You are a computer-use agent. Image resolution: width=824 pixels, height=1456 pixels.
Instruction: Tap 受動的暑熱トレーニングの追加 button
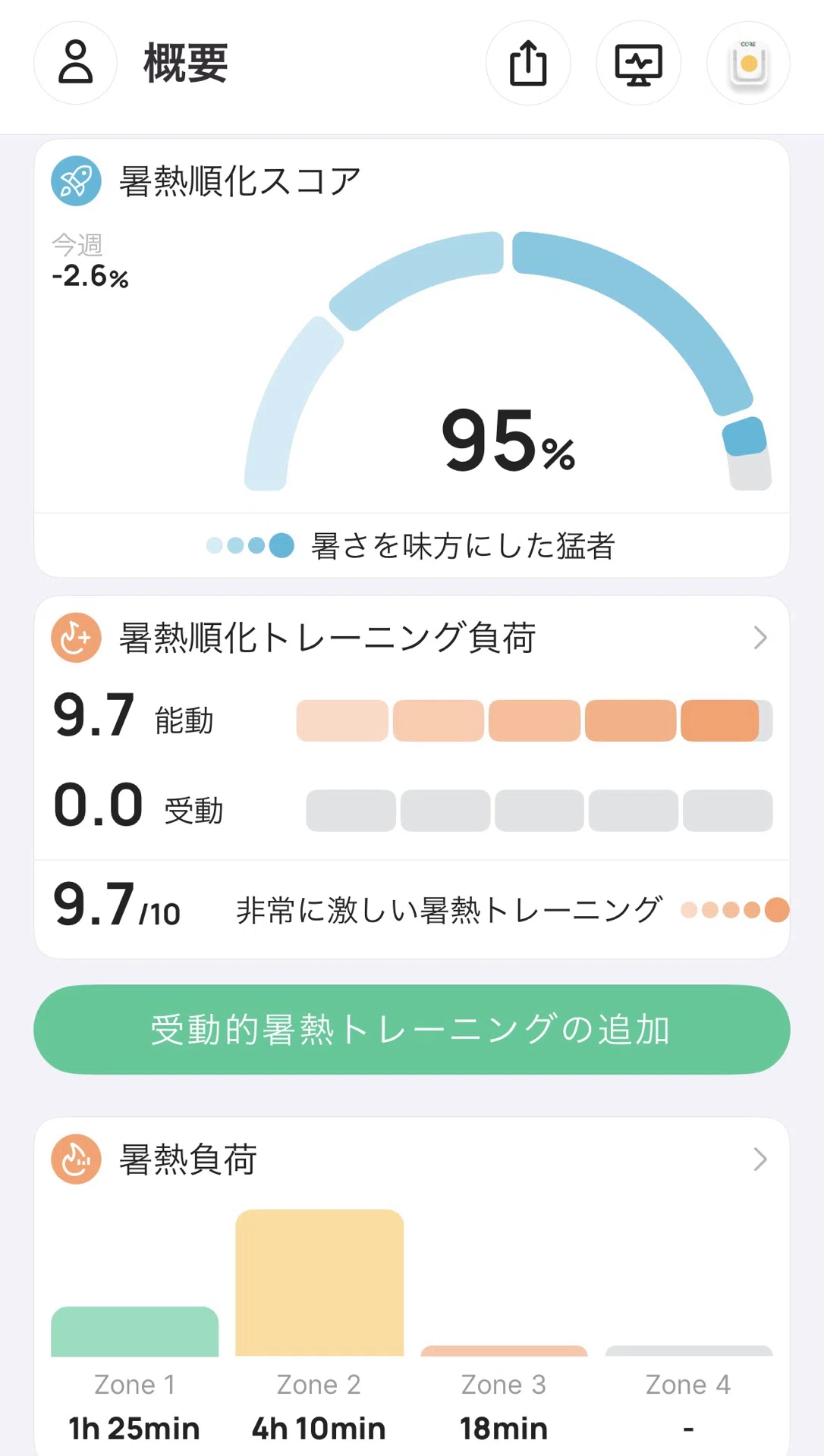click(x=412, y=1029)
